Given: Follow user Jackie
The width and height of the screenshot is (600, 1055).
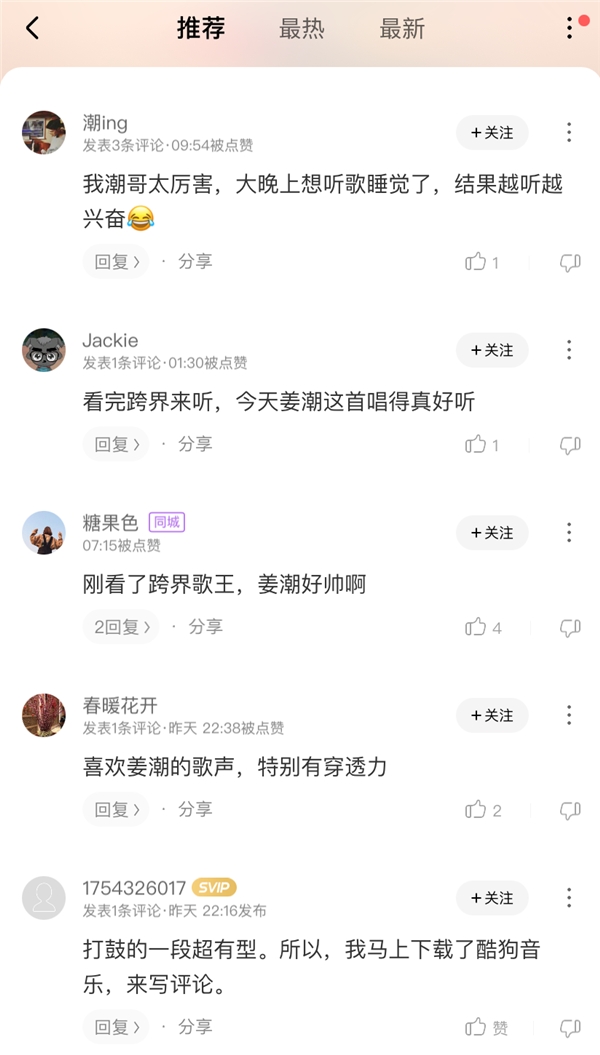Looking at the screenshot, I should (492, 351).
